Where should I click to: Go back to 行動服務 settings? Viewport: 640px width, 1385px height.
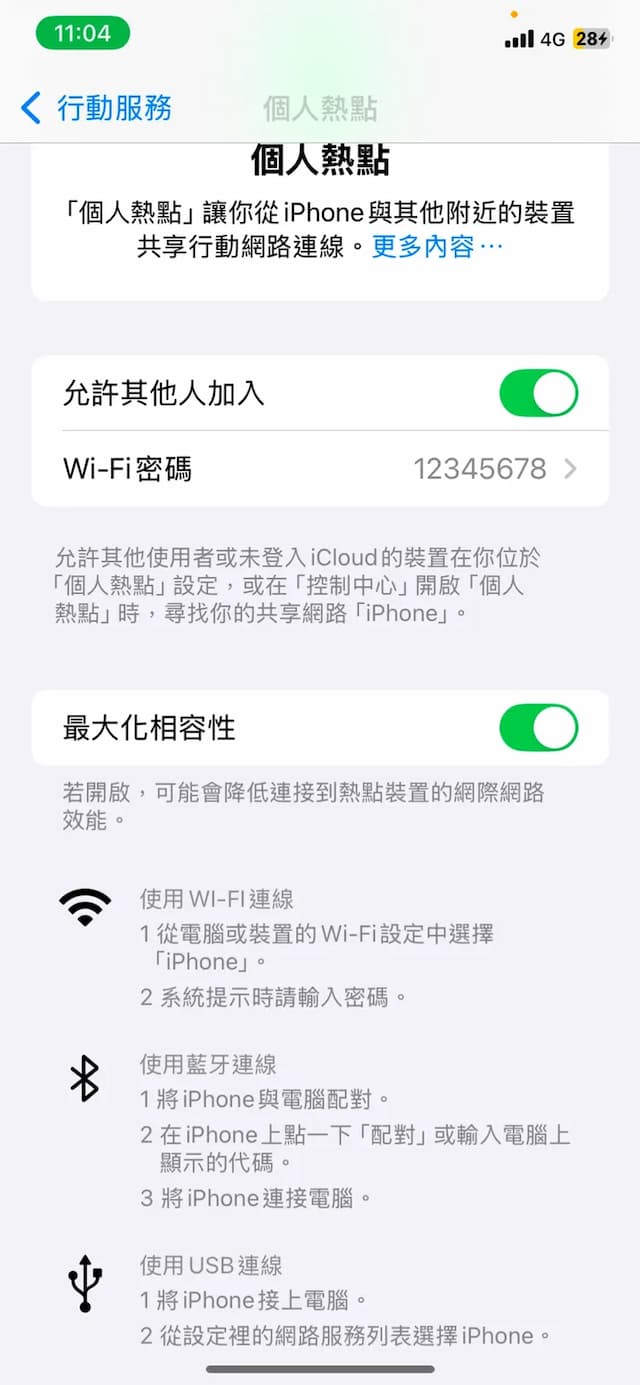click(96, 108)
